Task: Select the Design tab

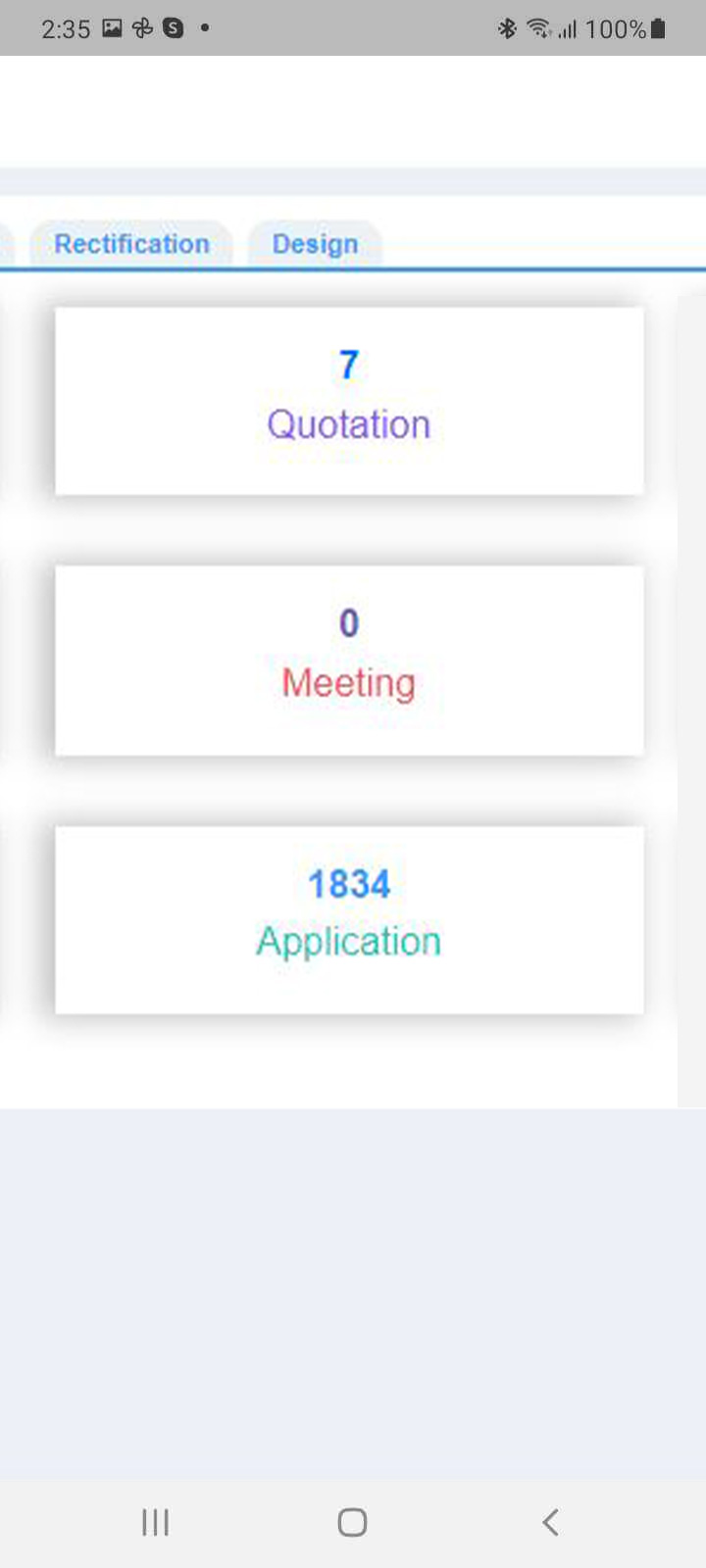Action: tap(315, 243)
